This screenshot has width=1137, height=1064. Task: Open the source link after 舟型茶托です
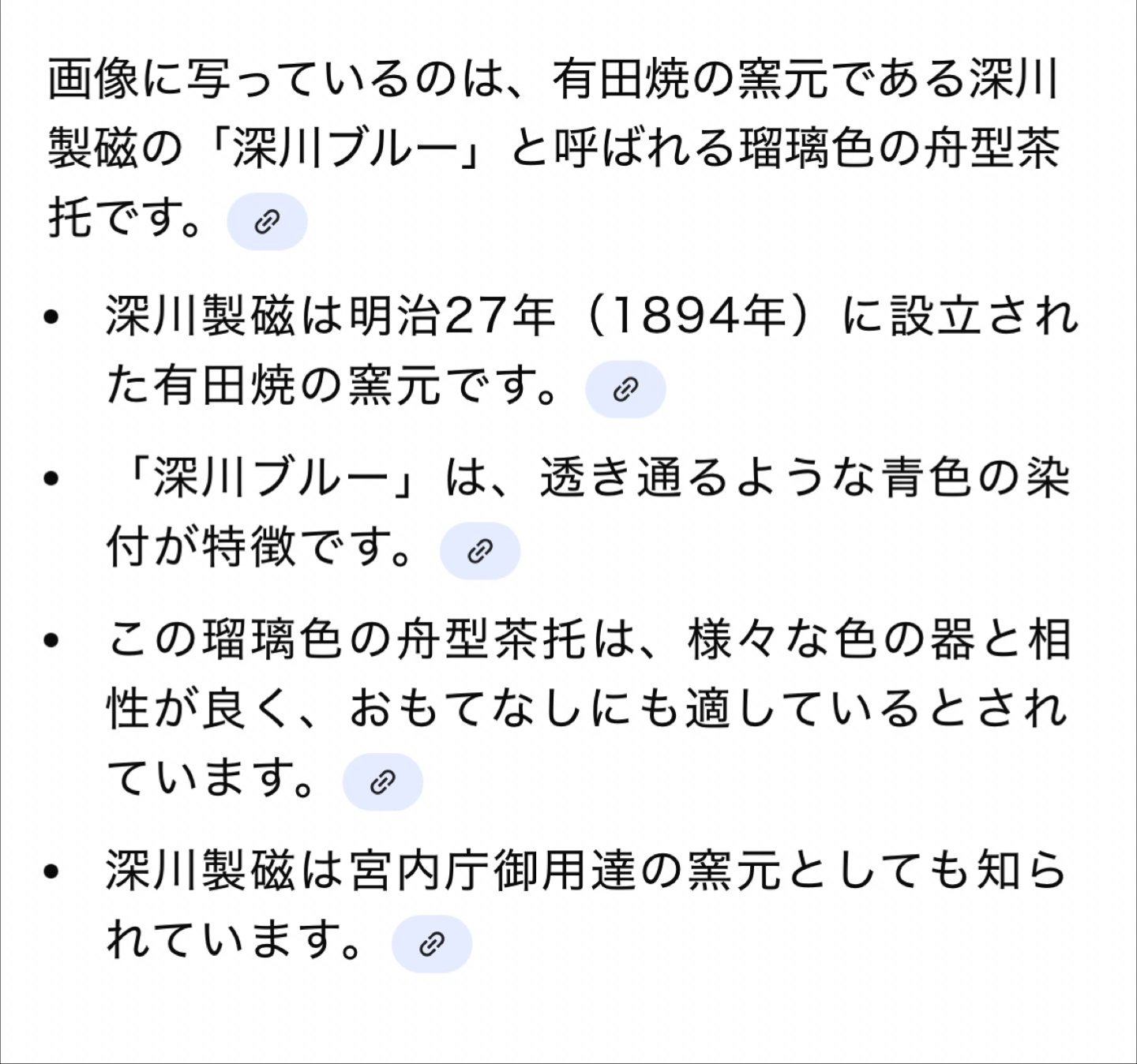pyautogui.click(x=267, y=222)
